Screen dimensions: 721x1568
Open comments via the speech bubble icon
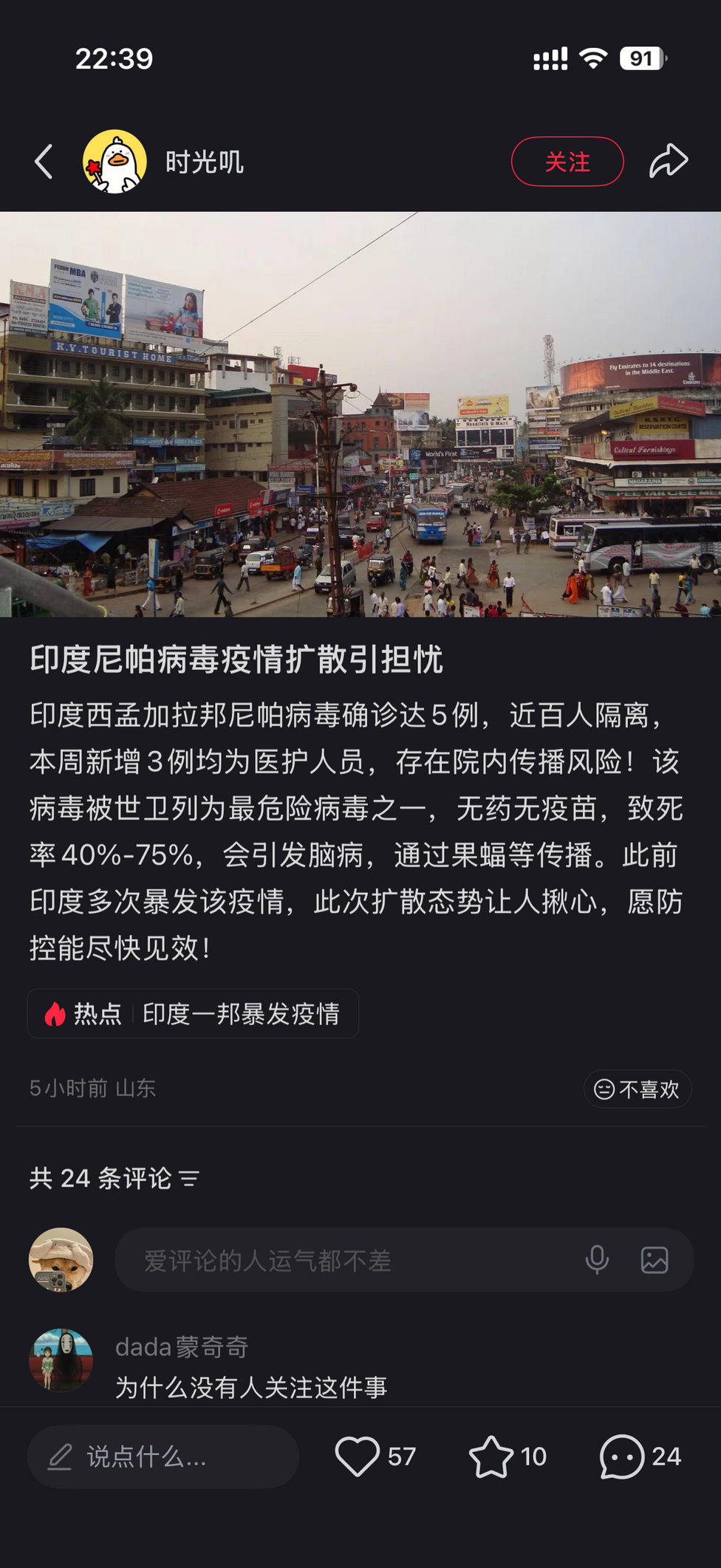[622, 1456]
